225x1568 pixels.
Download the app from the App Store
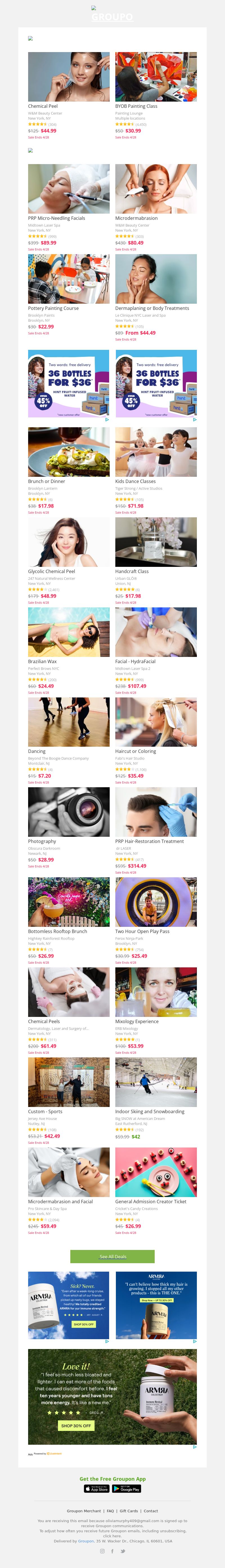tap(97, 1488)
